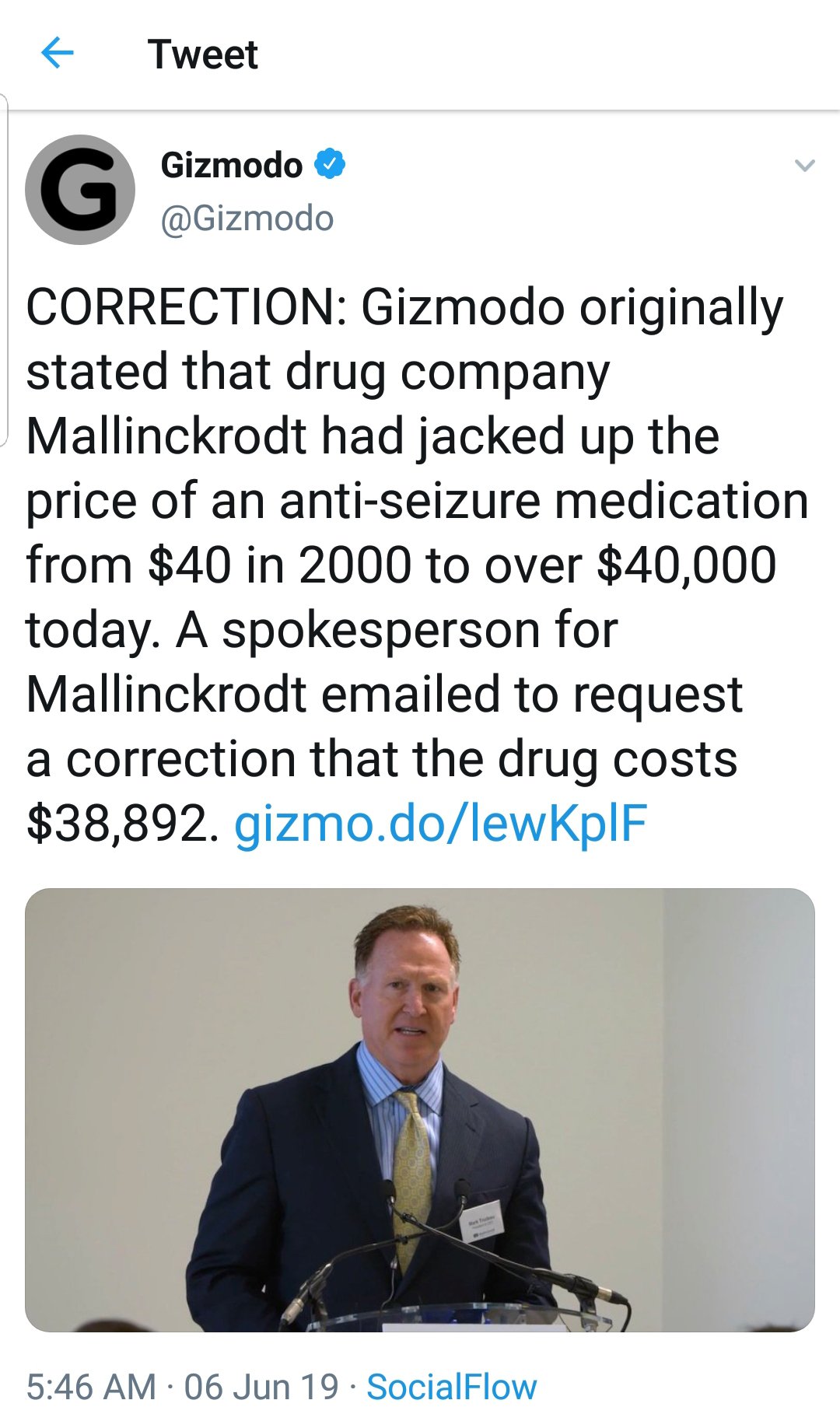Open Gizmodo's profile picture
The width and height of the screenshot is (840, 1428).
80,190
